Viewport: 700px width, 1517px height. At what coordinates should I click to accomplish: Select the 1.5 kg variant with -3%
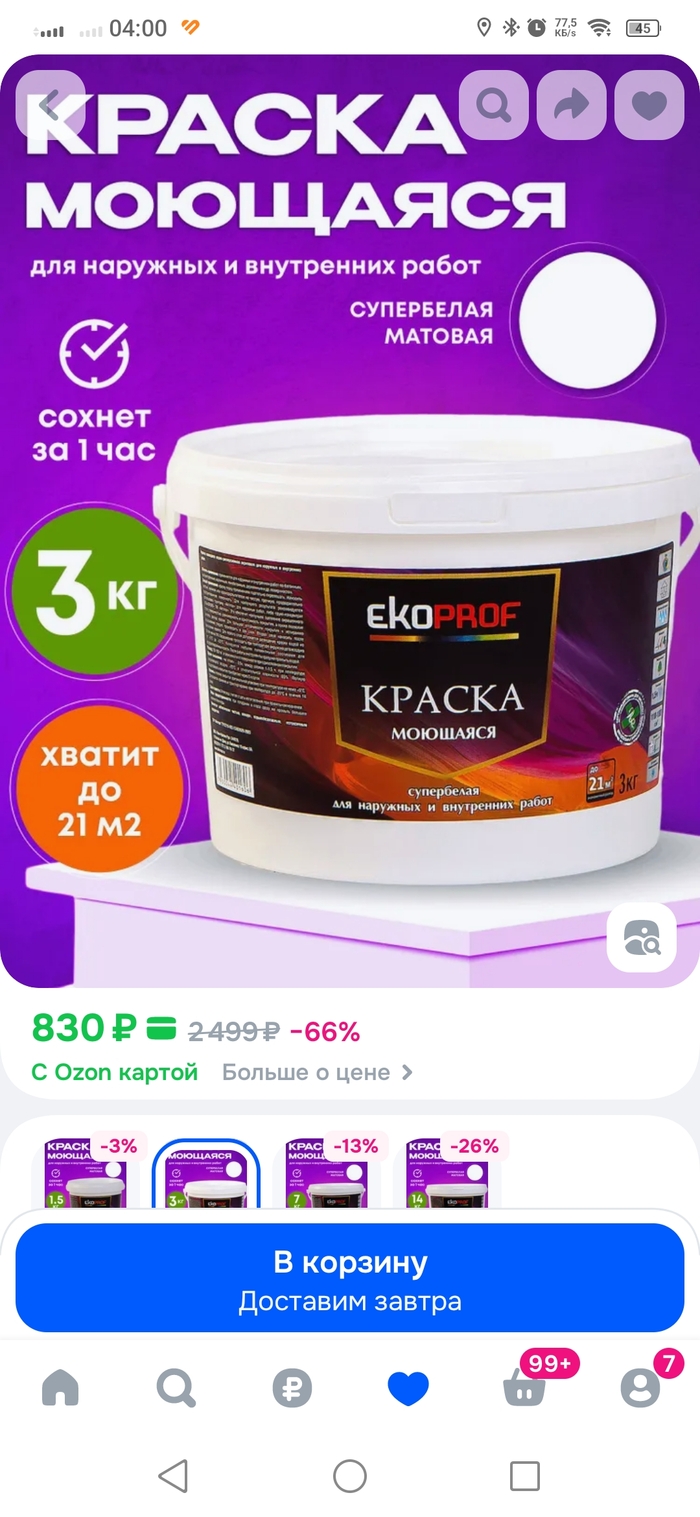click(x=86, y=1172)
